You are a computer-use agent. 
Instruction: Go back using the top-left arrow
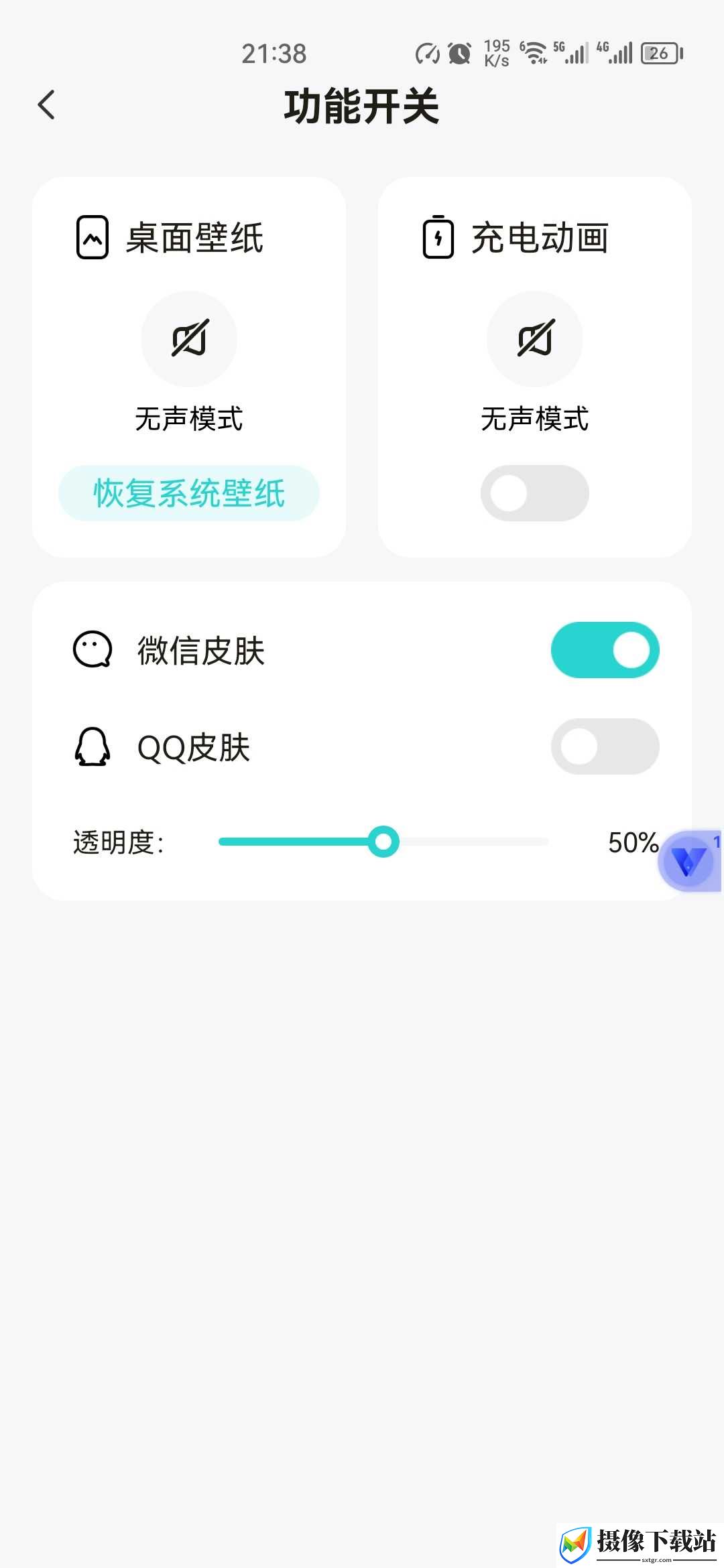(x=46, y=105)
